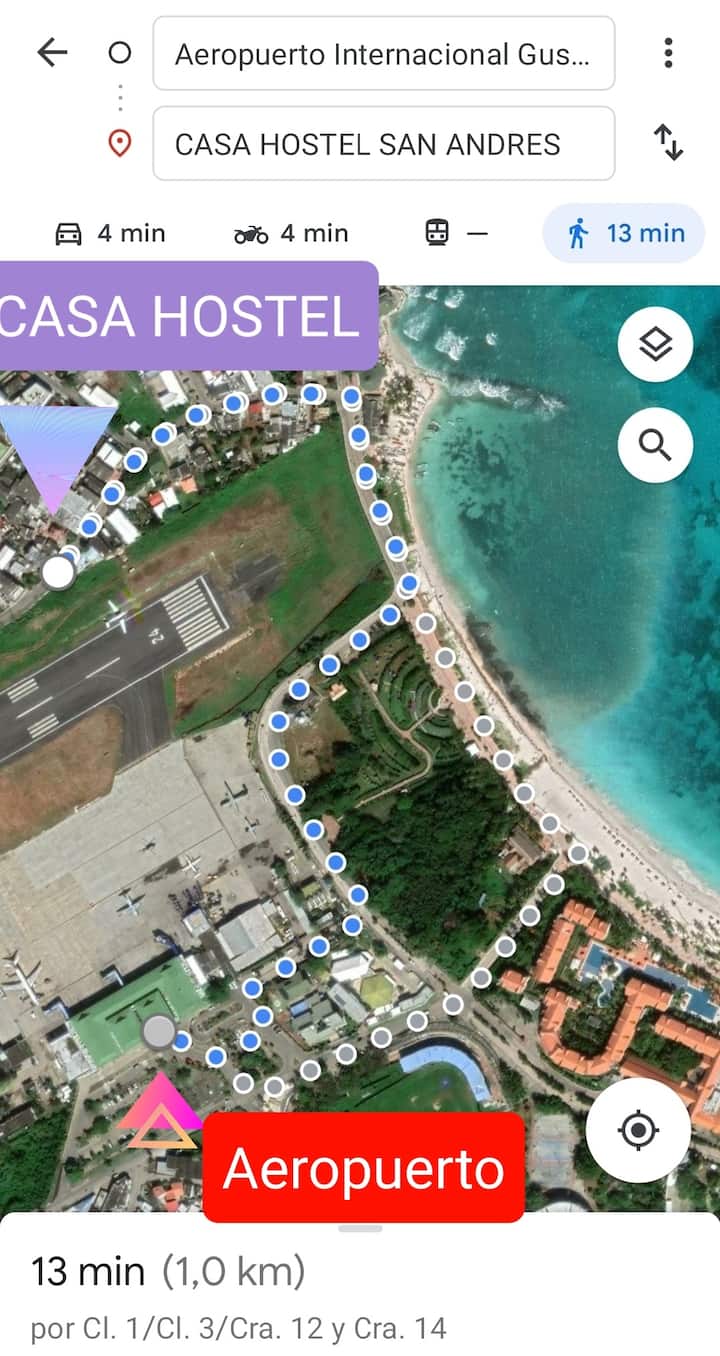Swap origin and destination
Screen dimensions: 720x1356
coord(668,143)
